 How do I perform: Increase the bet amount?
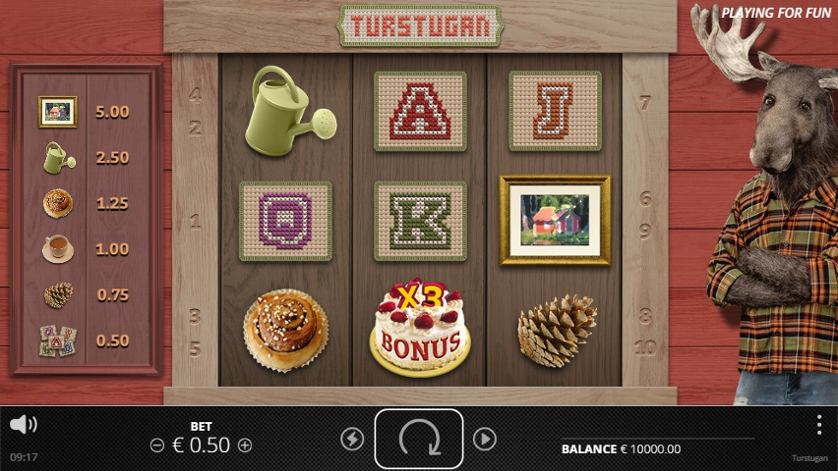pyautogui.click(x=245, y=445)
